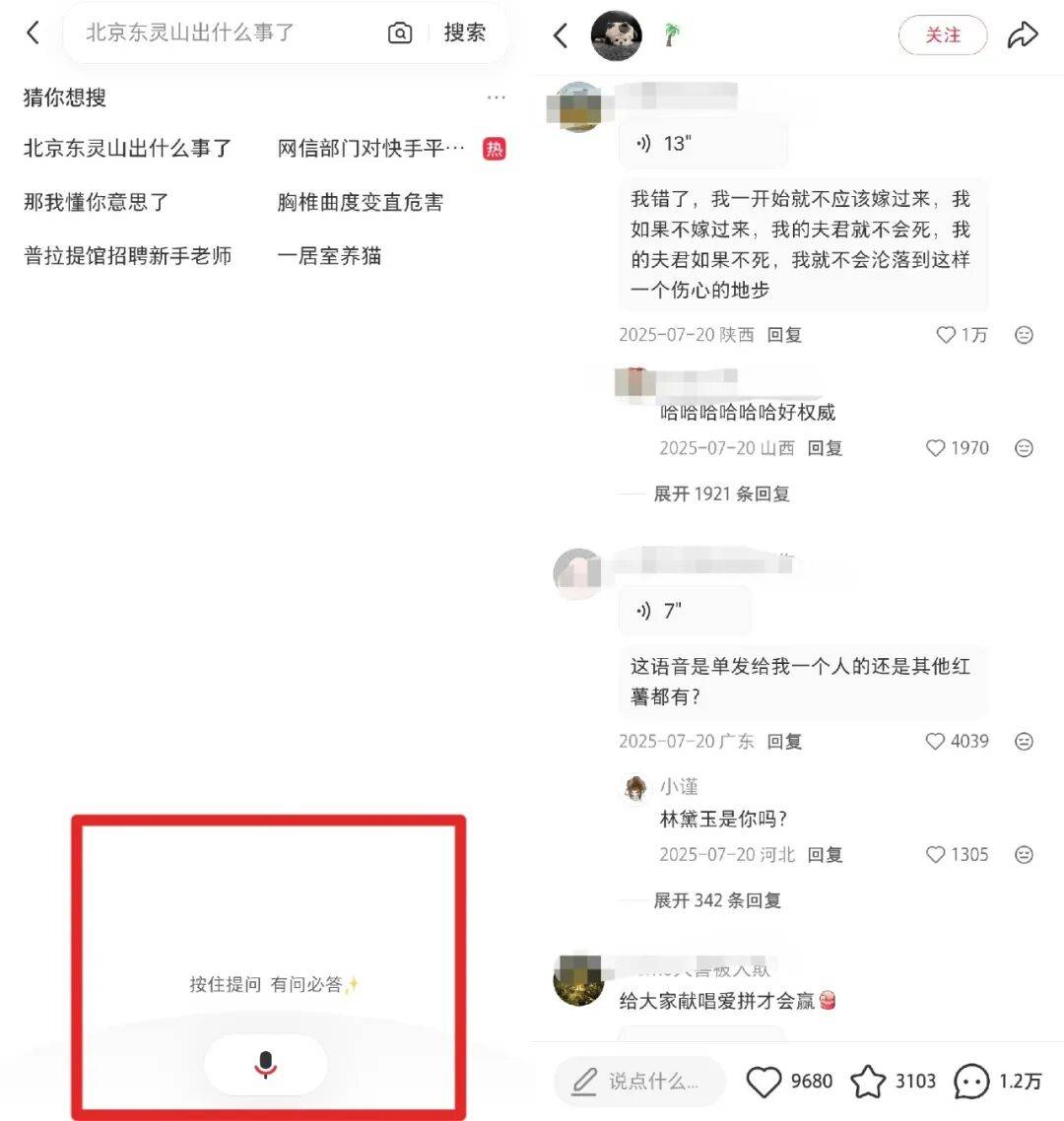Expand 展开 342 条回复

tap(716, 900)
